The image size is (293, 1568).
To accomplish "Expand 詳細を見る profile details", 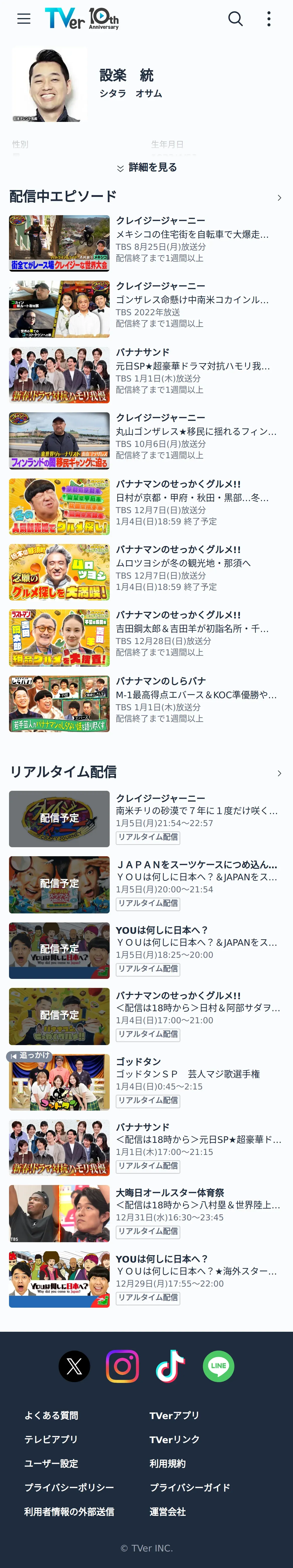I will pos(146,167).
